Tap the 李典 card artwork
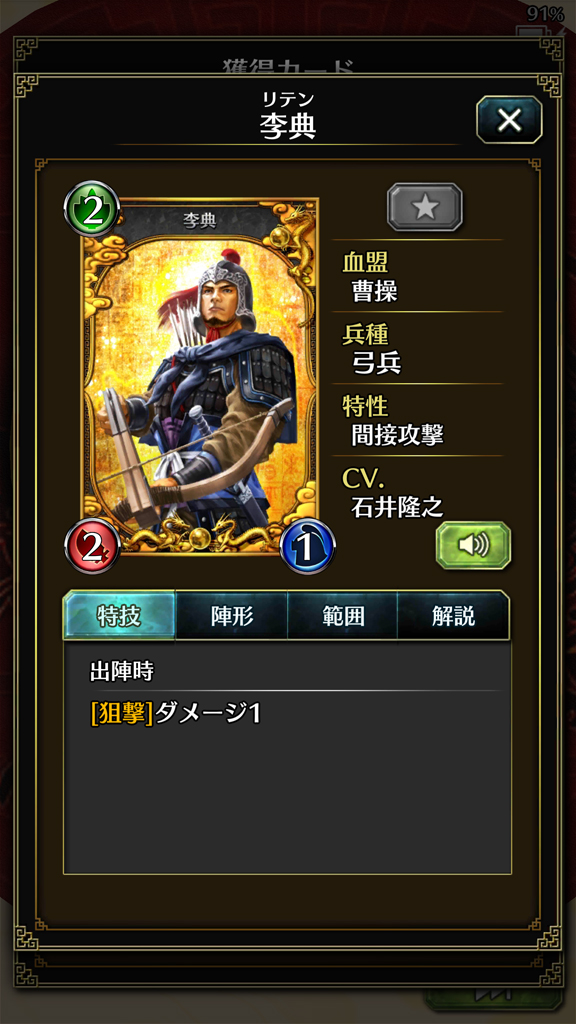The image size is (576, 1024). (x=200, y=376)
